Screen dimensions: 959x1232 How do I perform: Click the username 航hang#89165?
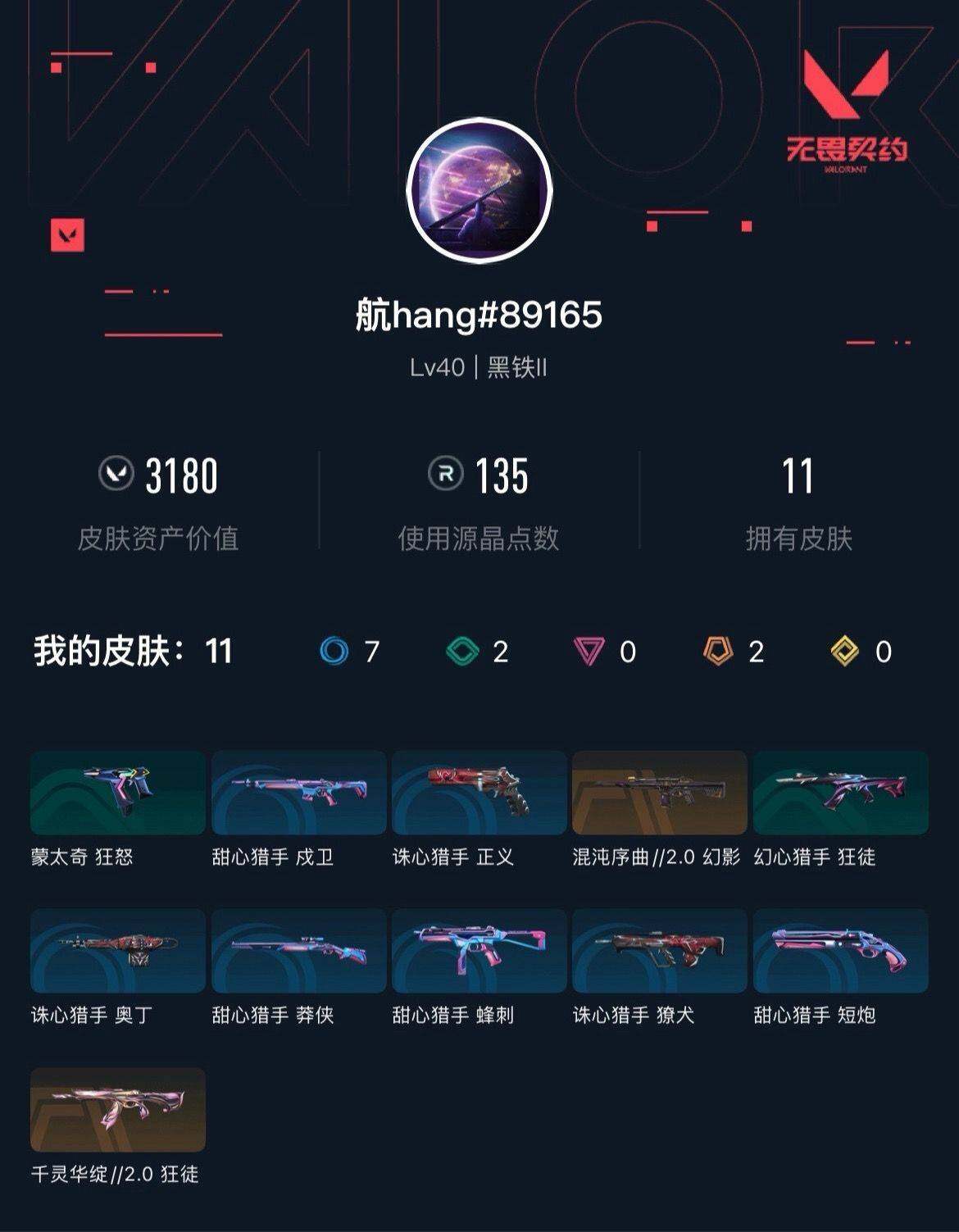(x=479, y=314)
